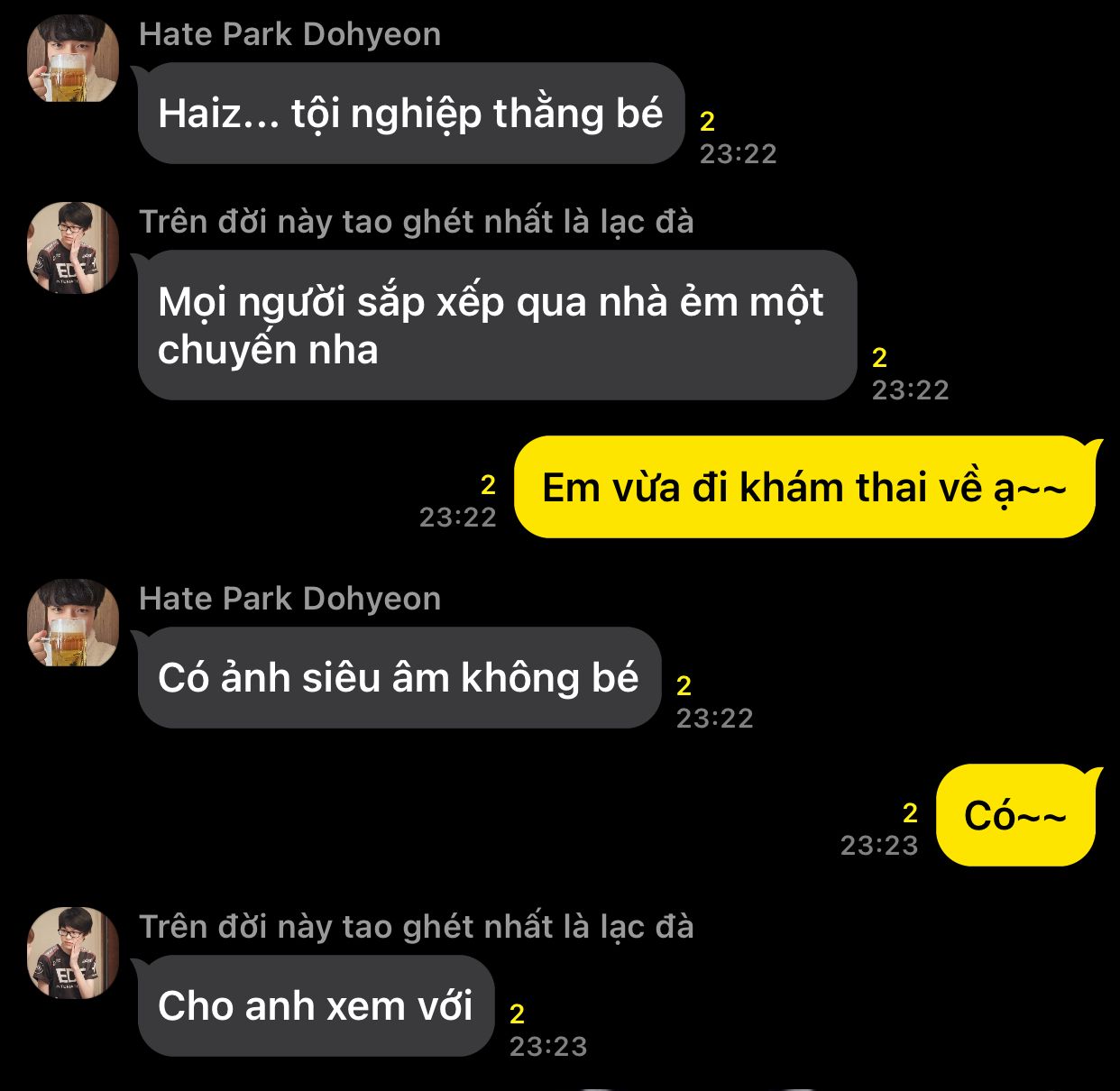Tap Hate Park Dohyeon's avatar beside "Có ảnh siêu âm"
This screenshot has height=1091, width=1120.
pyautogui.click(x=72, y=623)
